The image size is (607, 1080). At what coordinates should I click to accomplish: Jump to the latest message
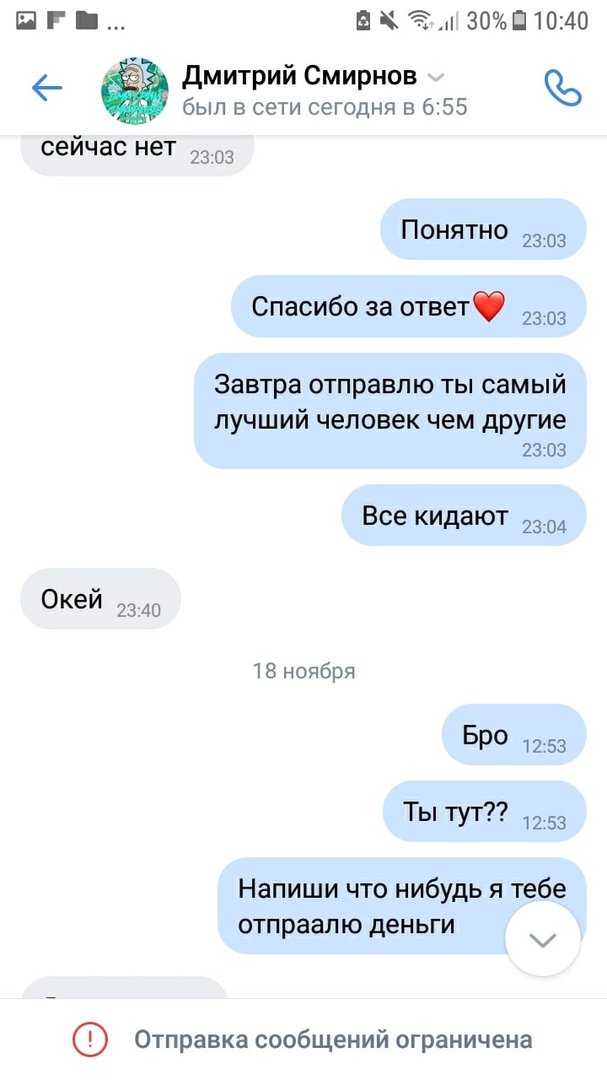542,939
